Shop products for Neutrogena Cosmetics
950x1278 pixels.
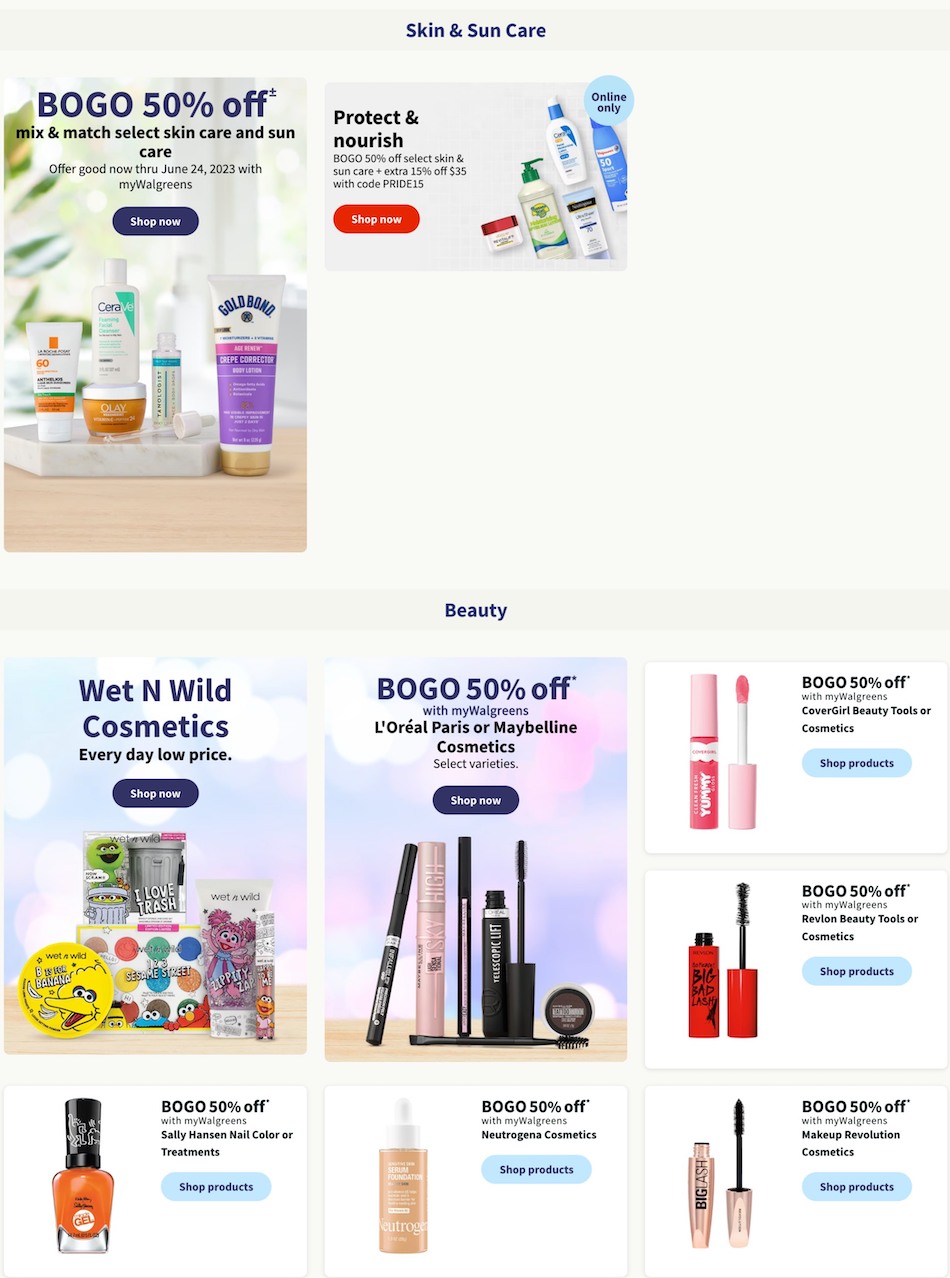coord(536,1169)
